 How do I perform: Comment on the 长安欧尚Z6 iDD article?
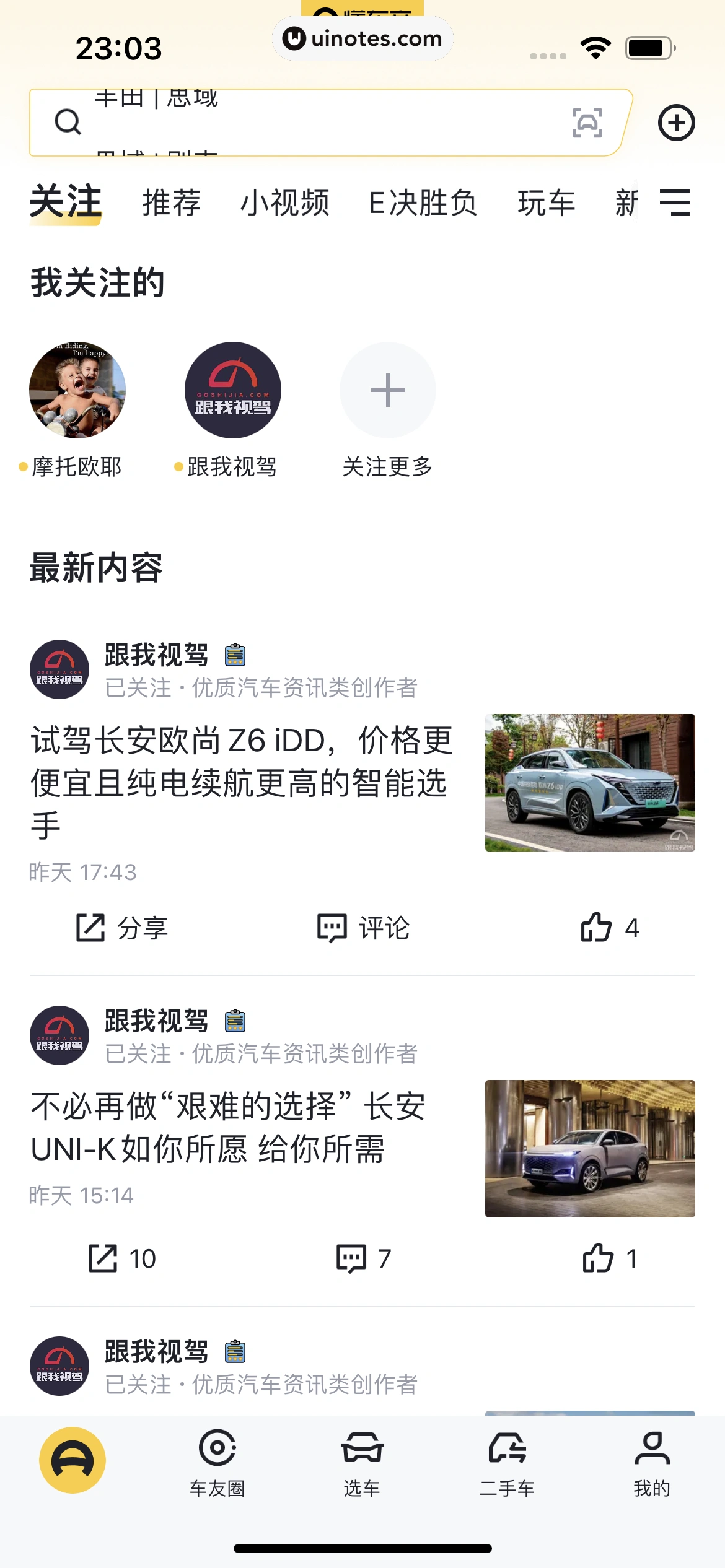click(x=363, y=928)
